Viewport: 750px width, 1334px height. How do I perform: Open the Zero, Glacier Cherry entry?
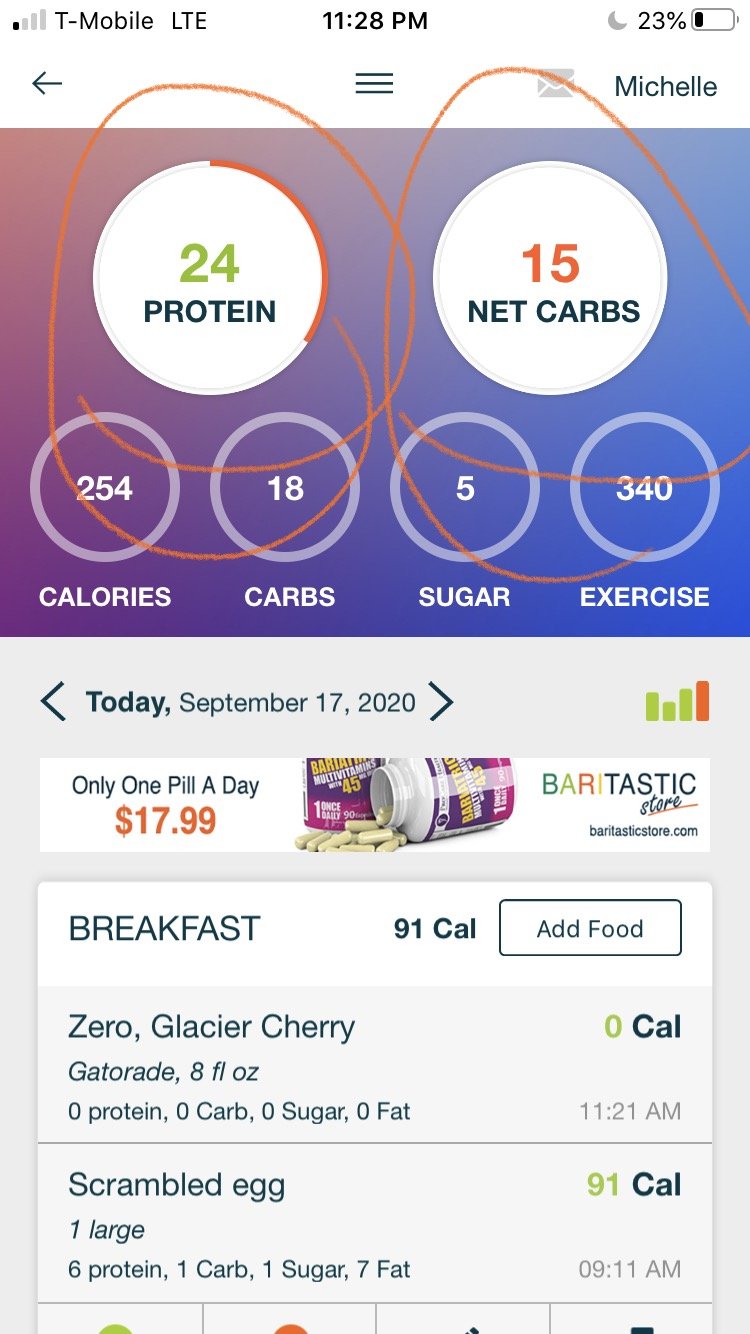coord(375,1065)
